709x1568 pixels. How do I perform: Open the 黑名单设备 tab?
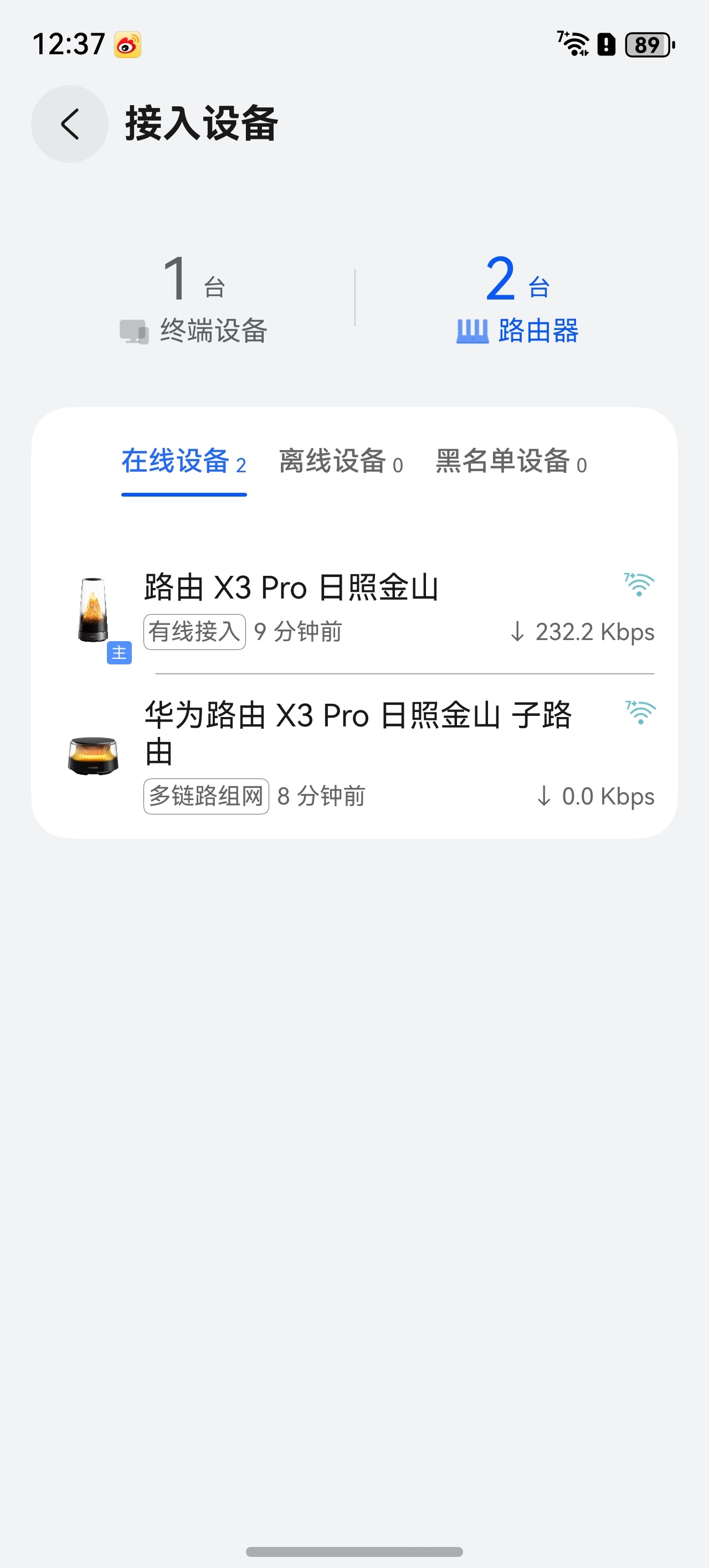[x=511, y=462]
